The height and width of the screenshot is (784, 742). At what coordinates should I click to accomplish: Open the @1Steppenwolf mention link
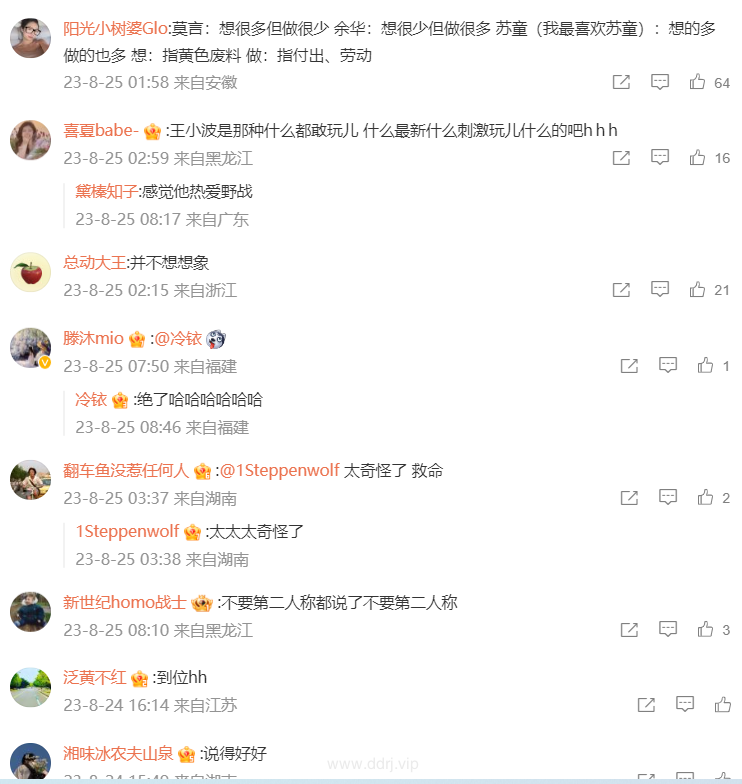click(x=279, y=471)
